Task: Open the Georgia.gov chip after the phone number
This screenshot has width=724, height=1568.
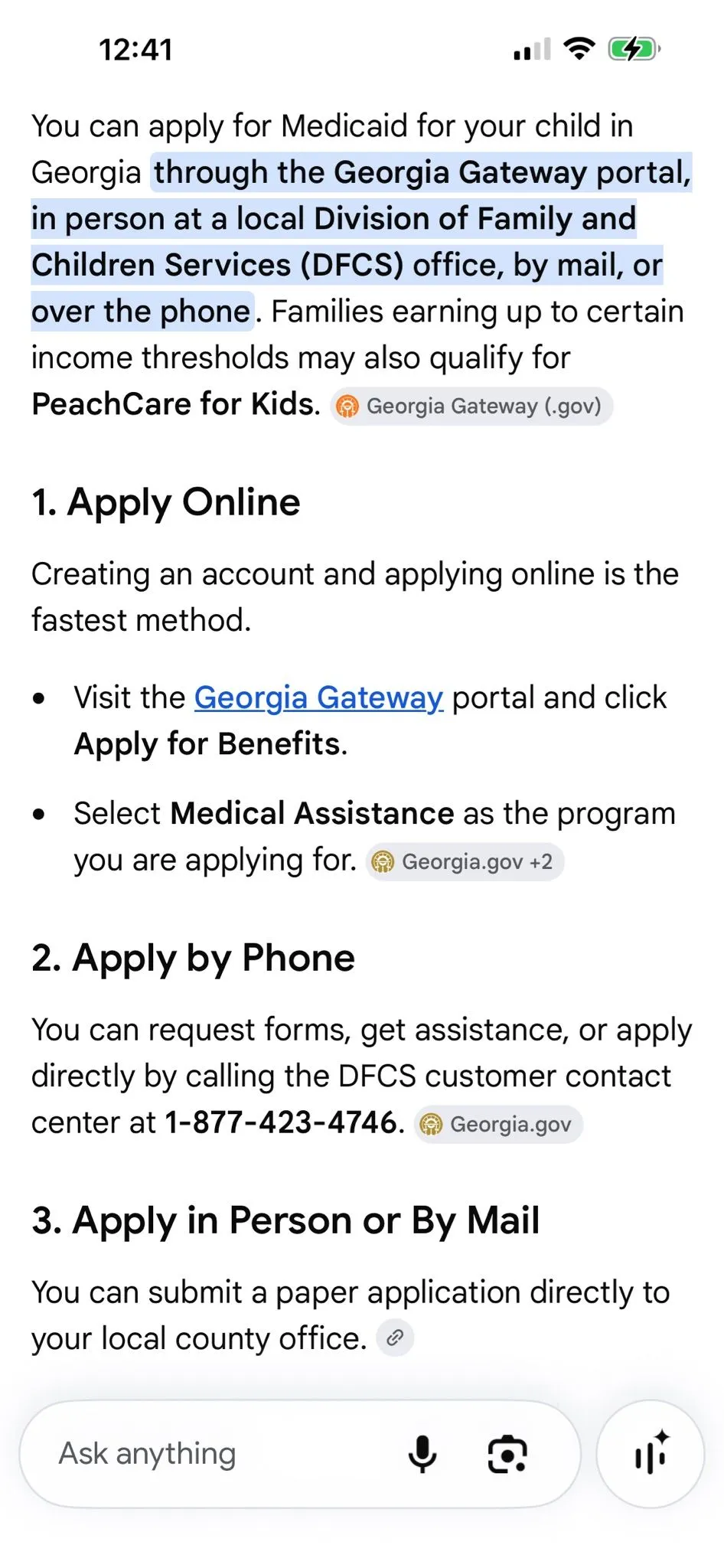Action: point(498,1125)
